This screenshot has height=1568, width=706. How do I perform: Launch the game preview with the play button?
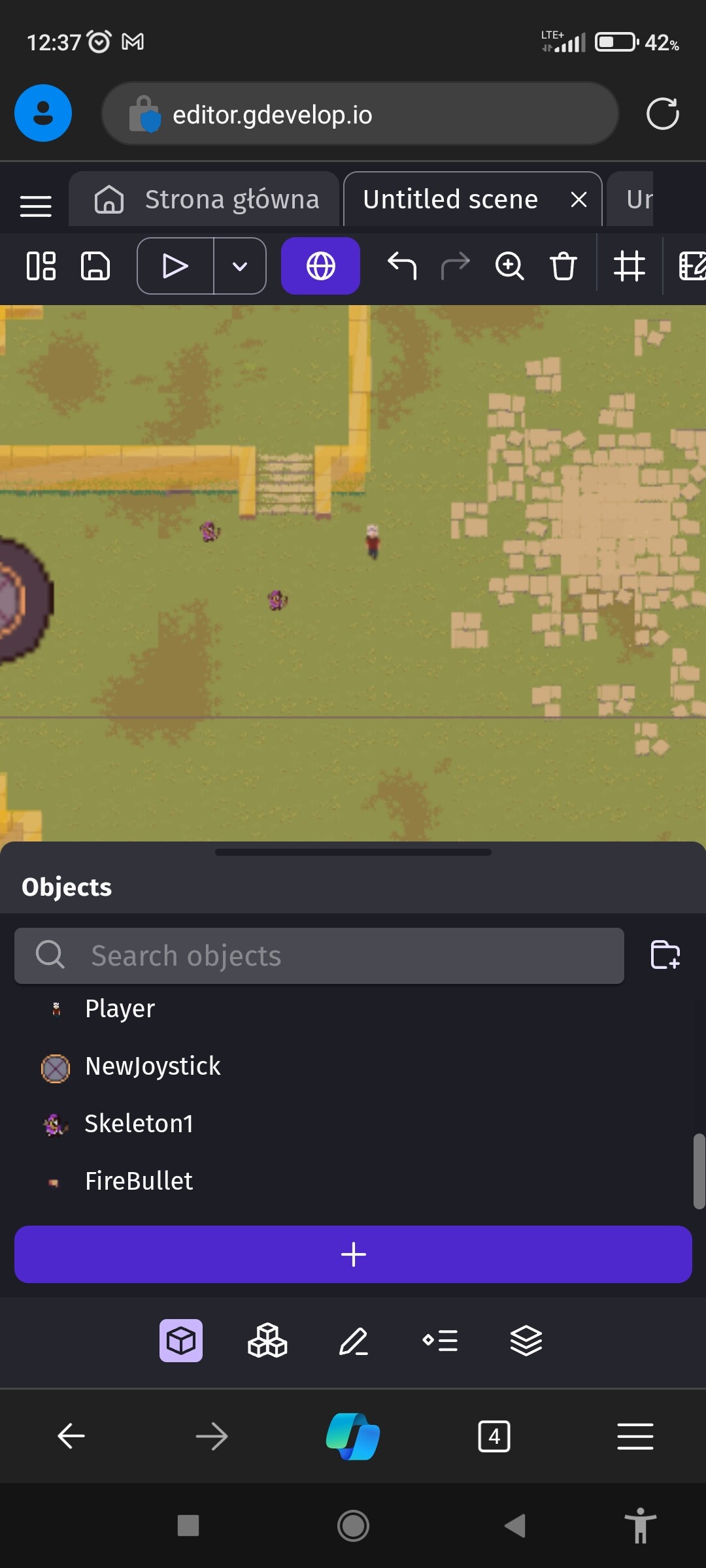[x=175, y=267]
